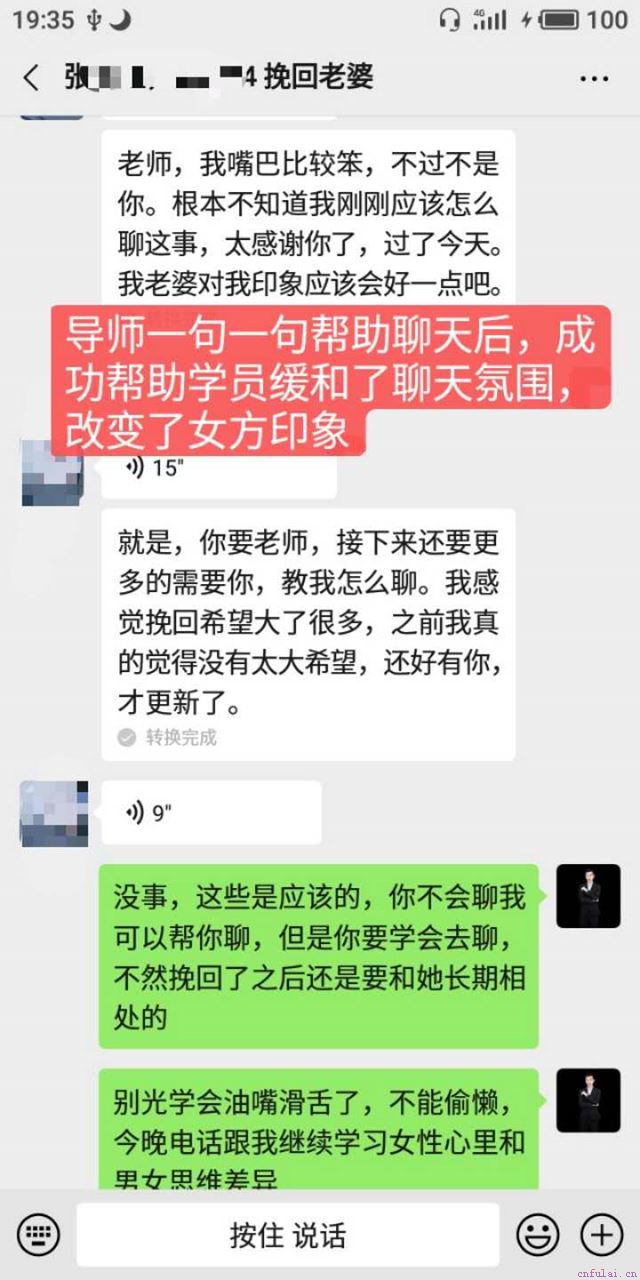Go back to the chat list

point(31,78)
